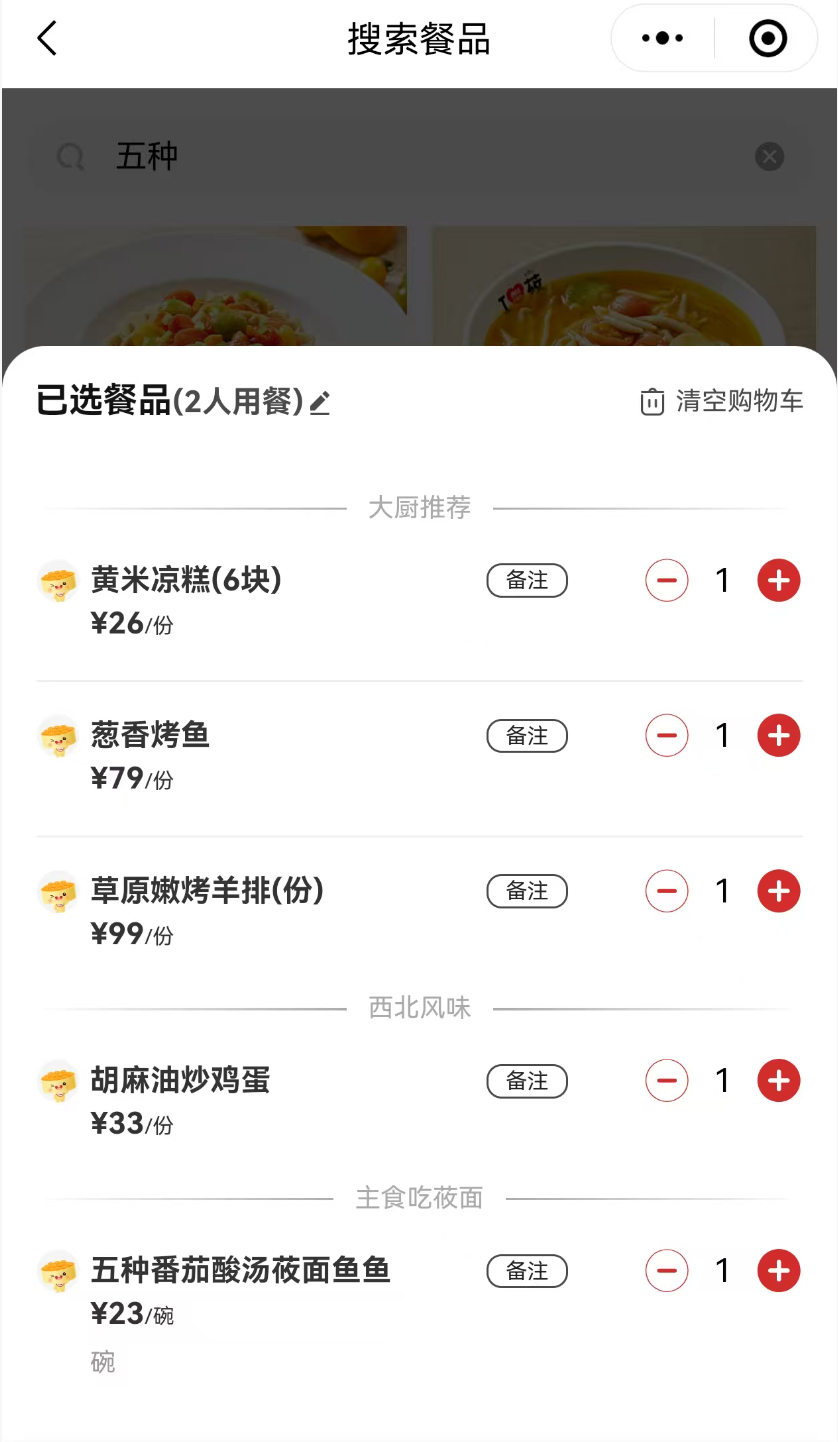838x1442 pixels.
Task: Decrease the quantity of 黄米凉糕(6块)
Action: [x=667, y=580]
